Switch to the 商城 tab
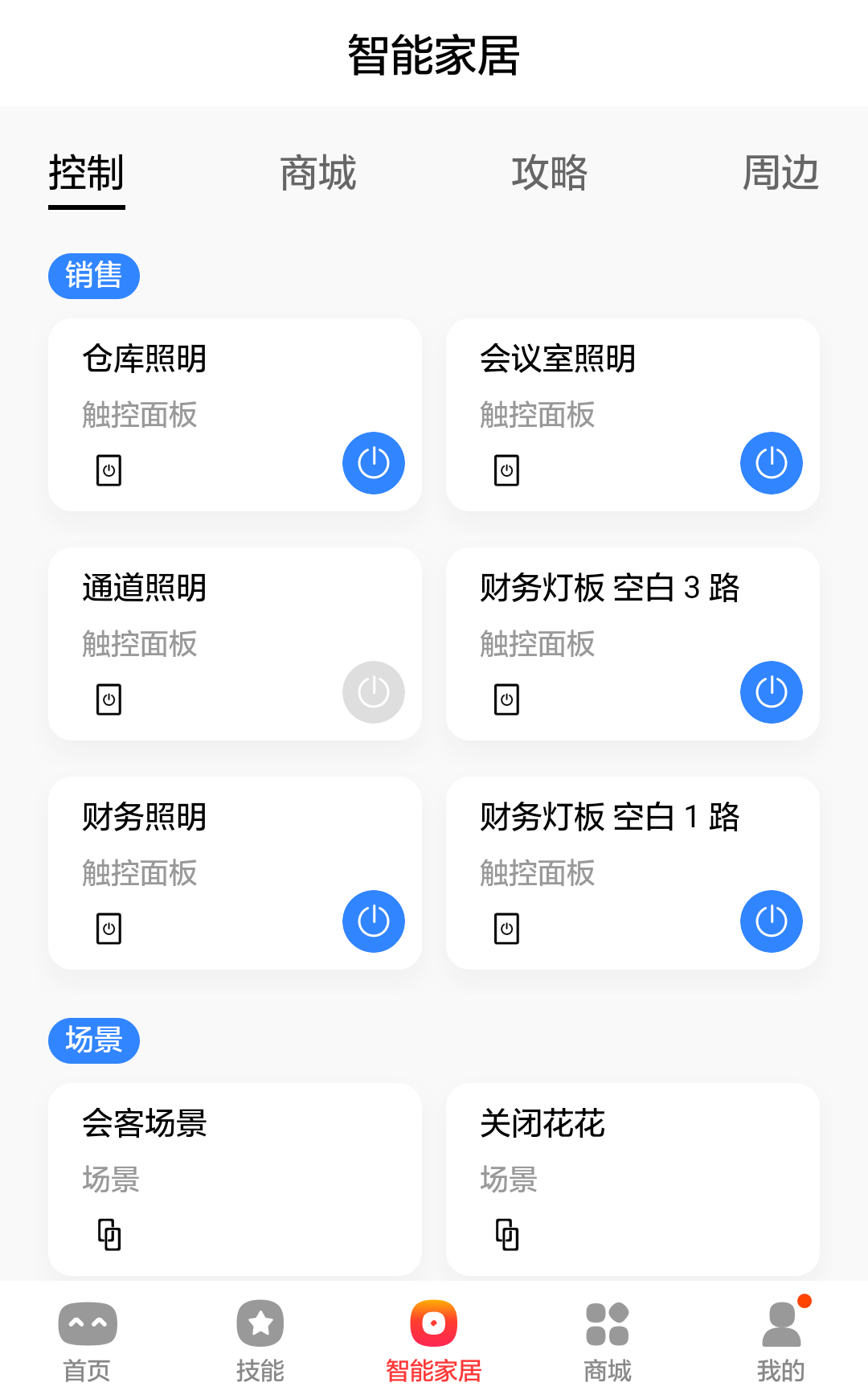 [x=317, y=173]
